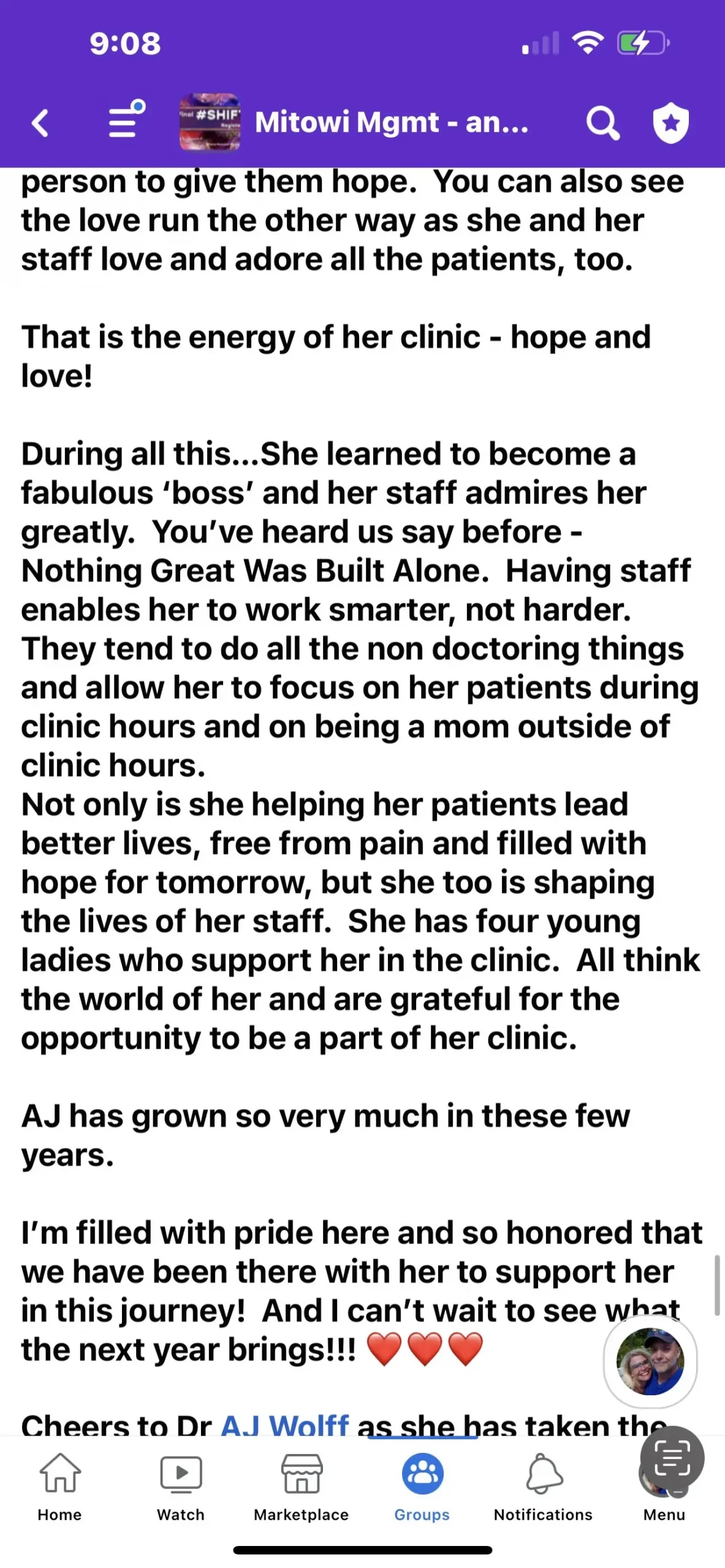
Task: Switch to the Watch tab
Action: click(x=180, y=1486)
